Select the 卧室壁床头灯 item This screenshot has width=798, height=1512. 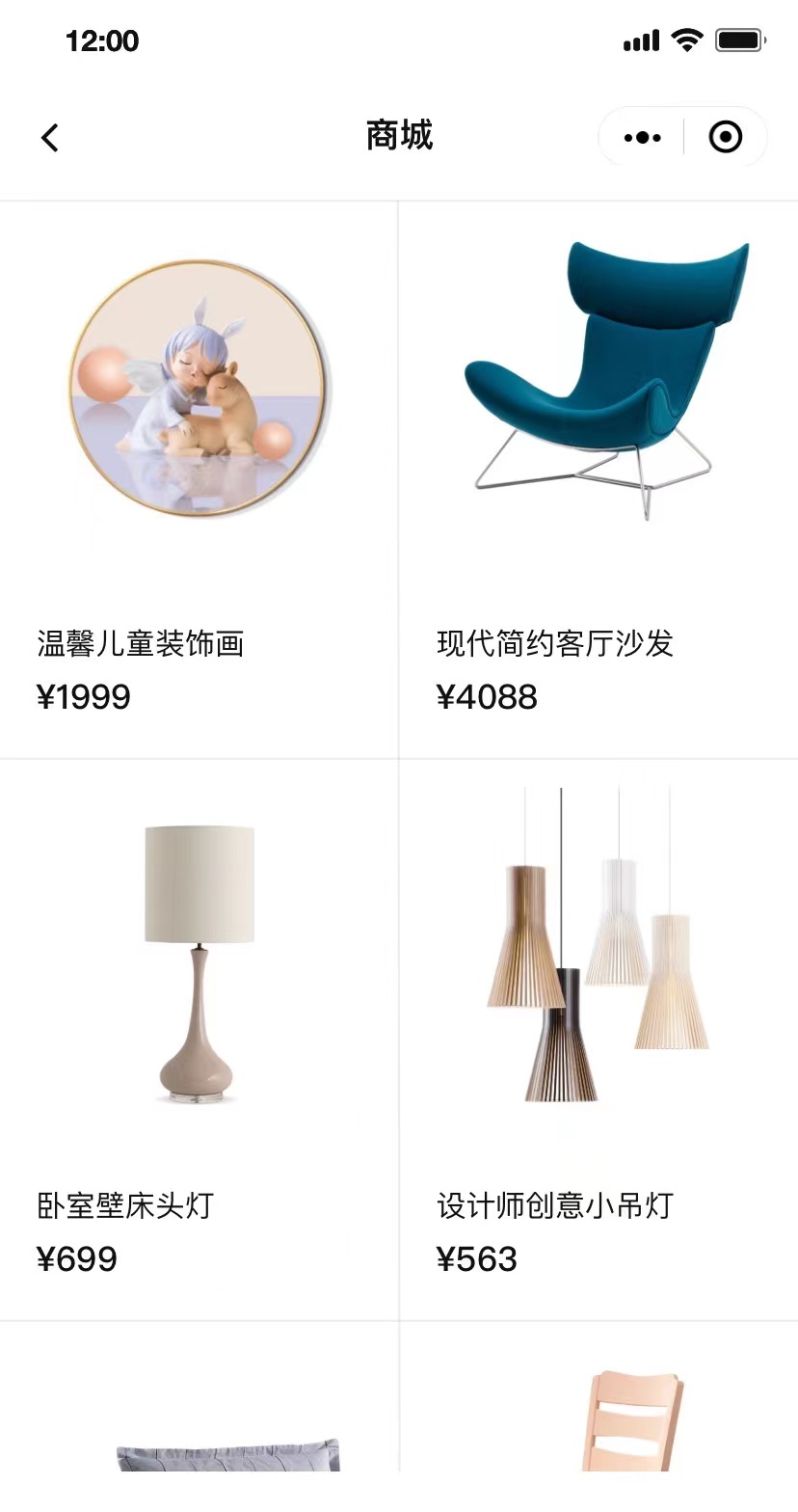click(199, 1039)
